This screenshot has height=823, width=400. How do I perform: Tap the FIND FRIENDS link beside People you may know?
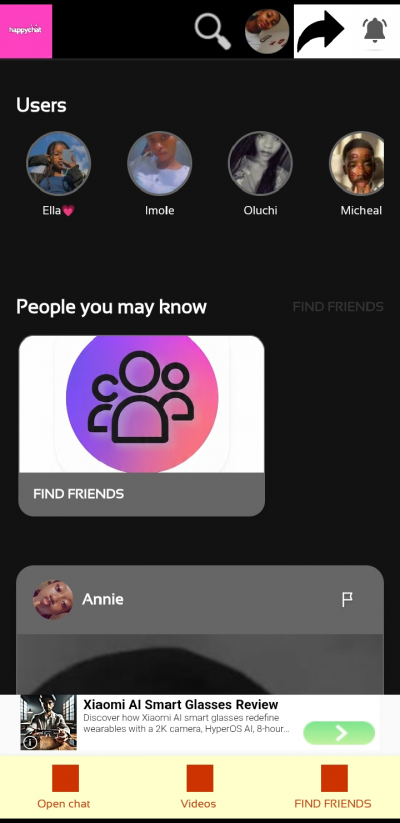338,307
